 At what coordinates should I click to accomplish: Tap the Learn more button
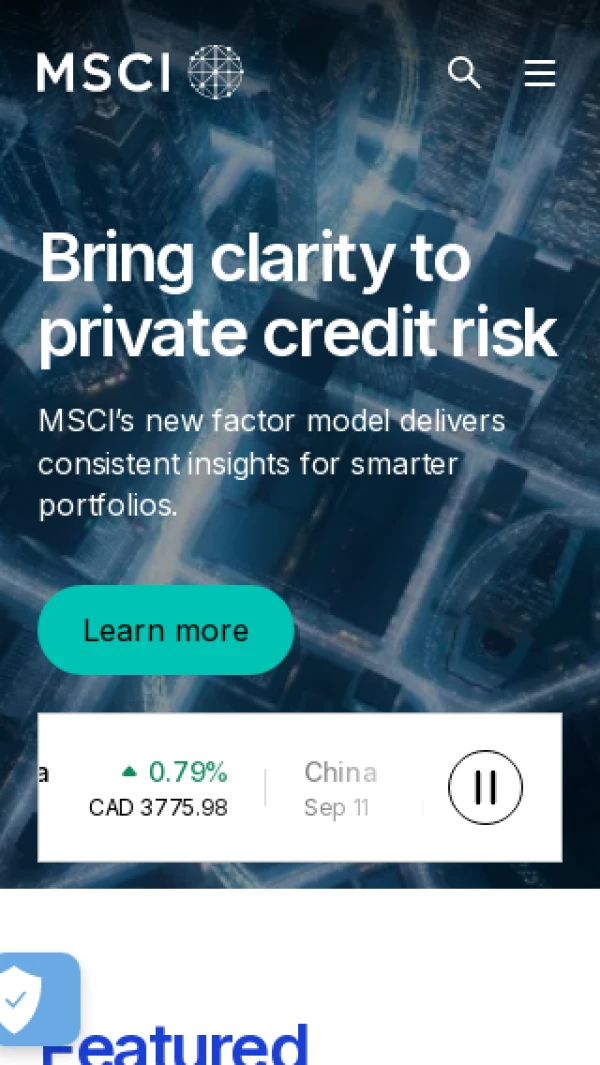(x=166, y=630)
